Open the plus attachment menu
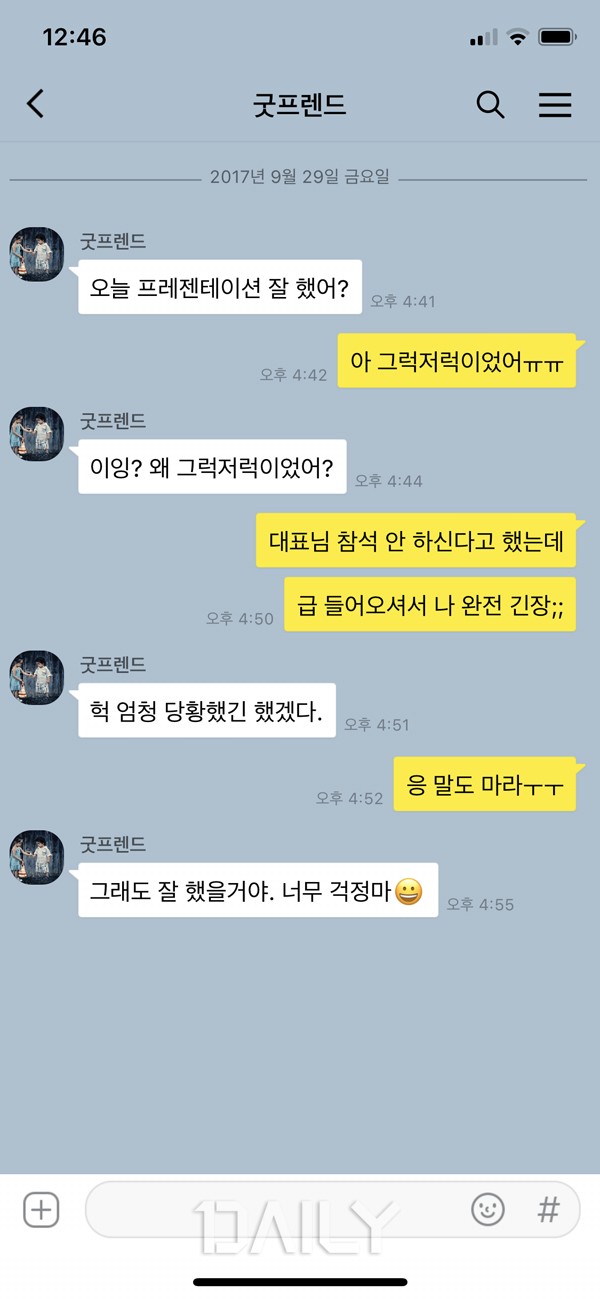600x1299 pixels. click(x=41, y=1210)
